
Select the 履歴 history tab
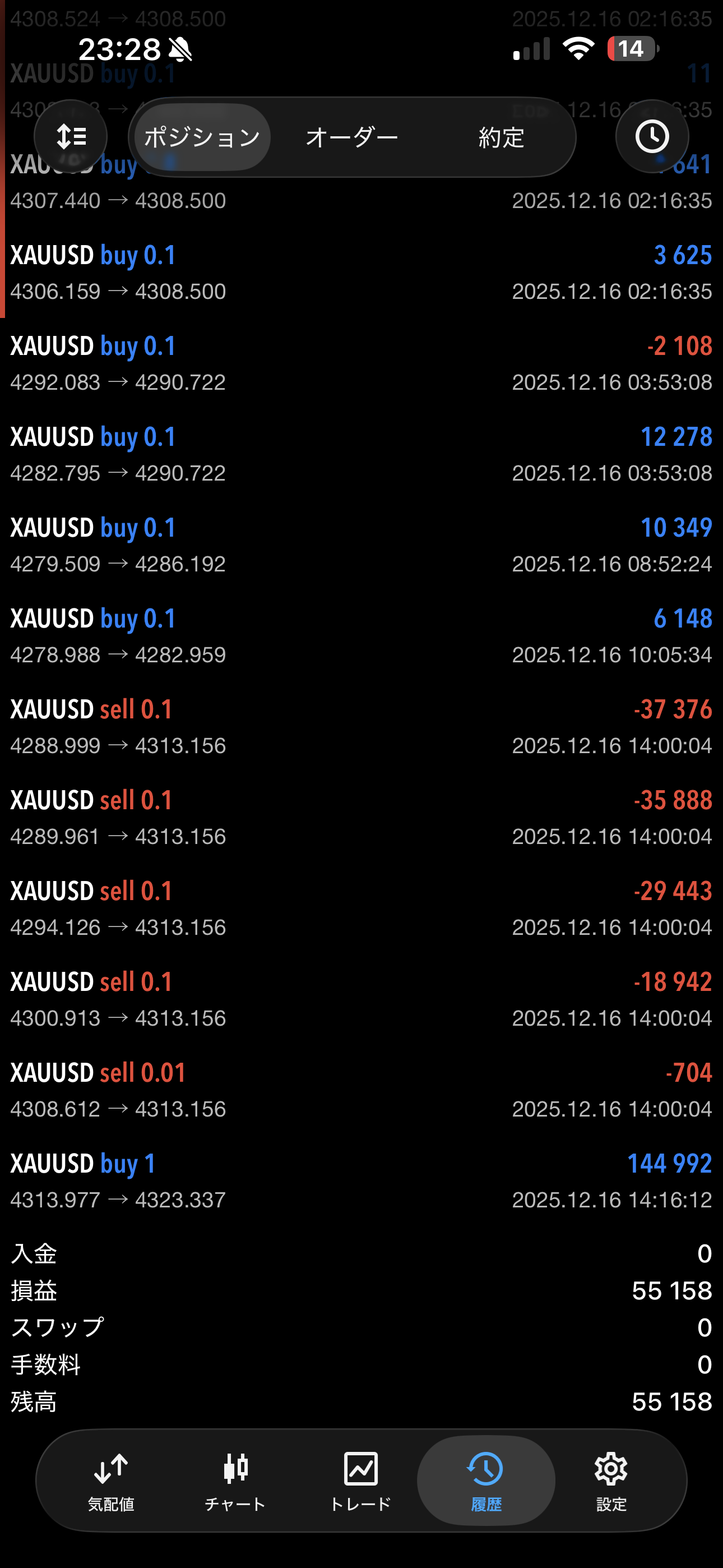point(486,1481)
